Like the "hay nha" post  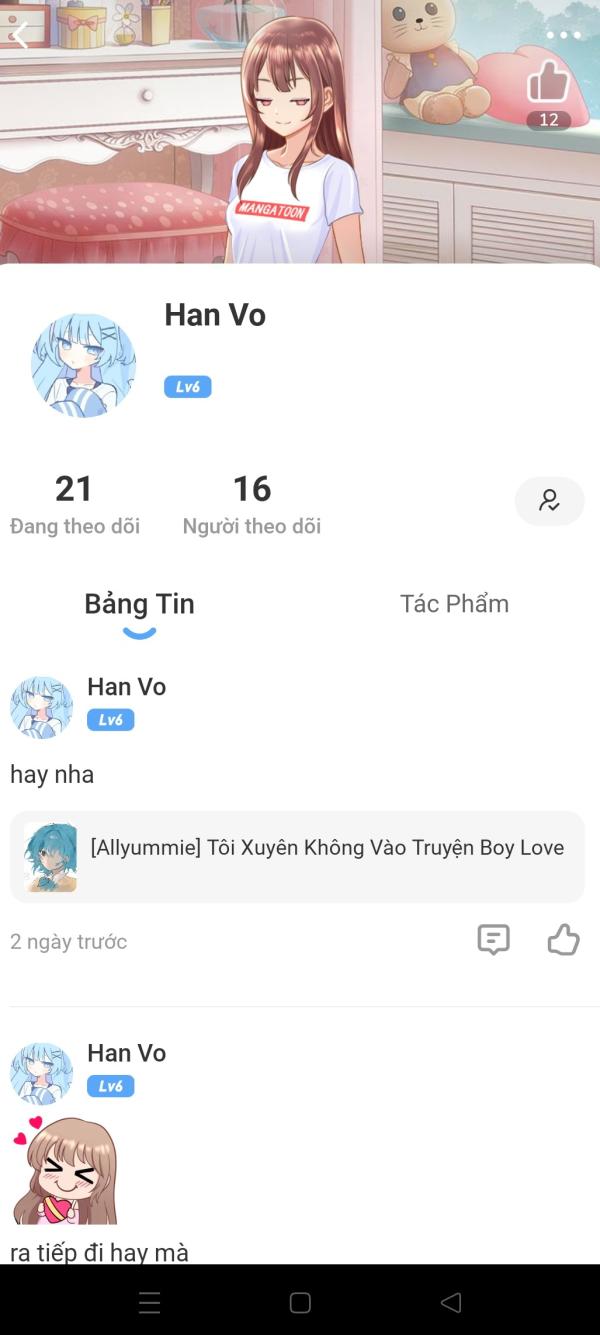pos(563,940)
